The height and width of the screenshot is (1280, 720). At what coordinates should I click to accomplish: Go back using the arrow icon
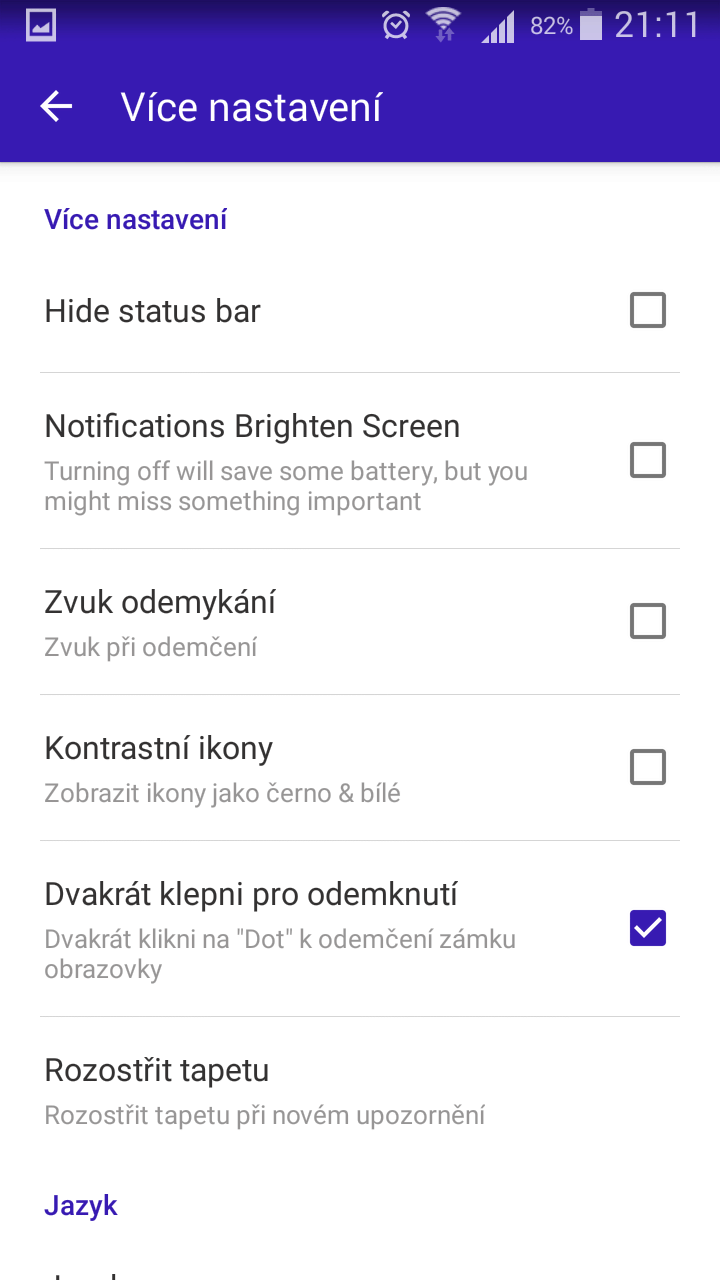click(57, 107)
